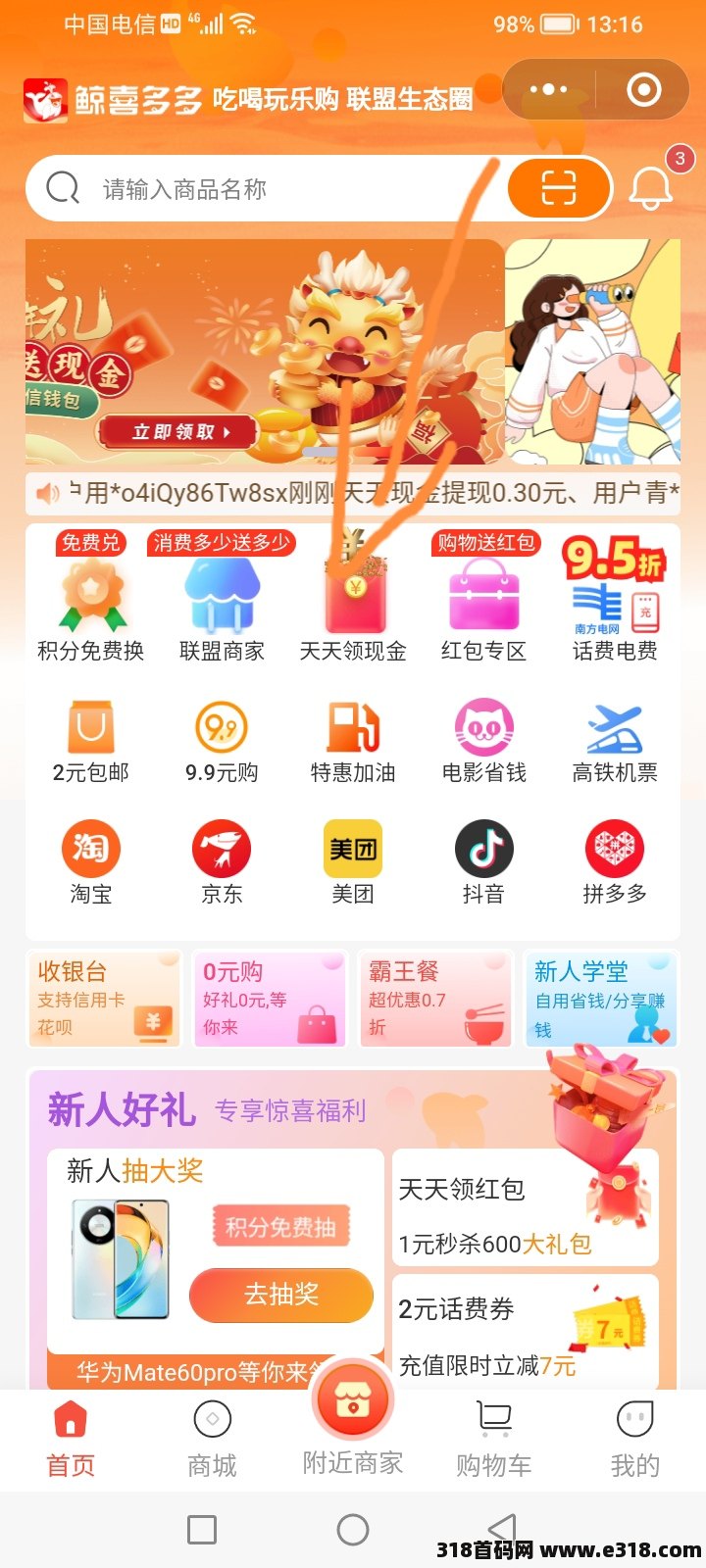Open the 0元购 card
706x1568 pixels.
(x=270, y=999)
